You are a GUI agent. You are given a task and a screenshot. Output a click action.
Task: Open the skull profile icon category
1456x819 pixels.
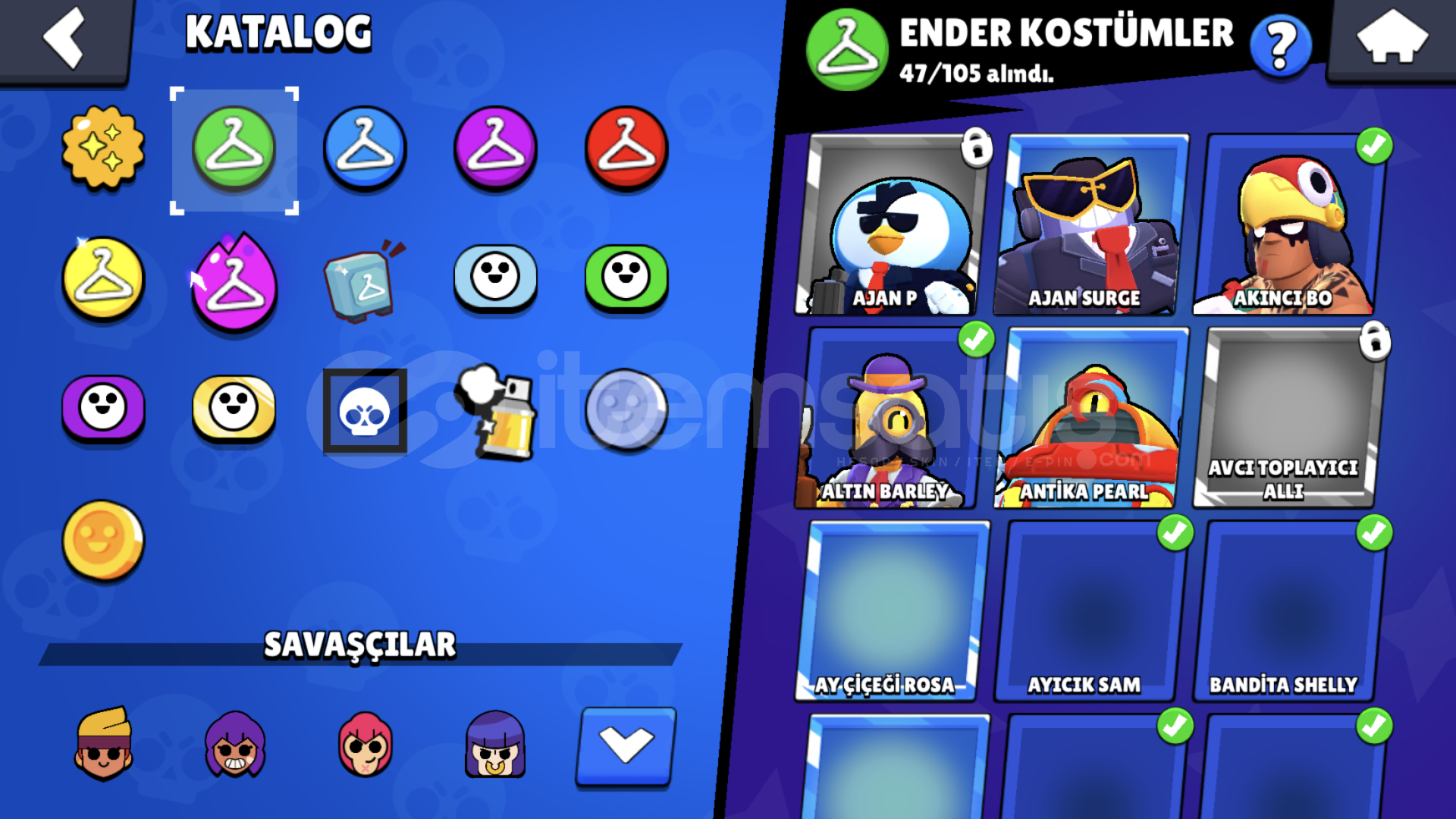(365, 411)
